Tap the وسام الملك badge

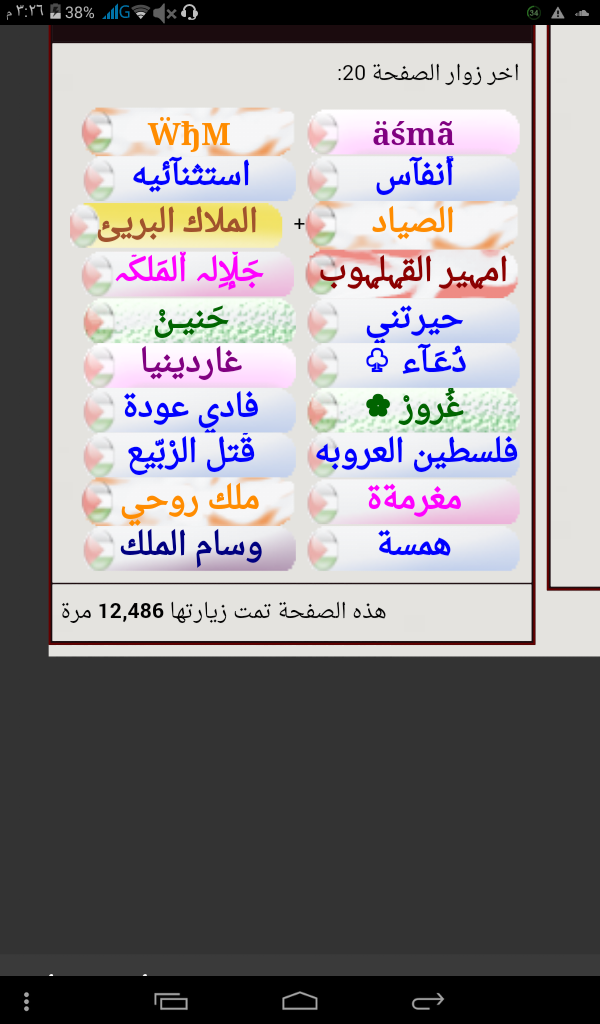click(x=189, y=549)
